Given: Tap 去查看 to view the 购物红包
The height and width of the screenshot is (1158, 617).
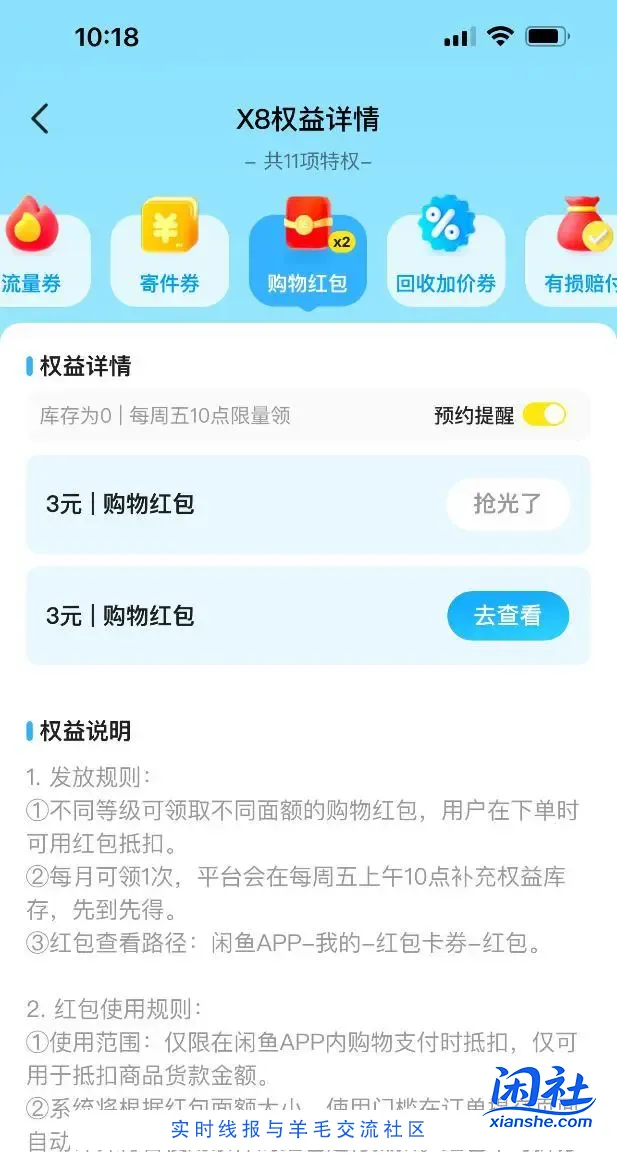Looking at the screenshot, I should click(507, 616).
